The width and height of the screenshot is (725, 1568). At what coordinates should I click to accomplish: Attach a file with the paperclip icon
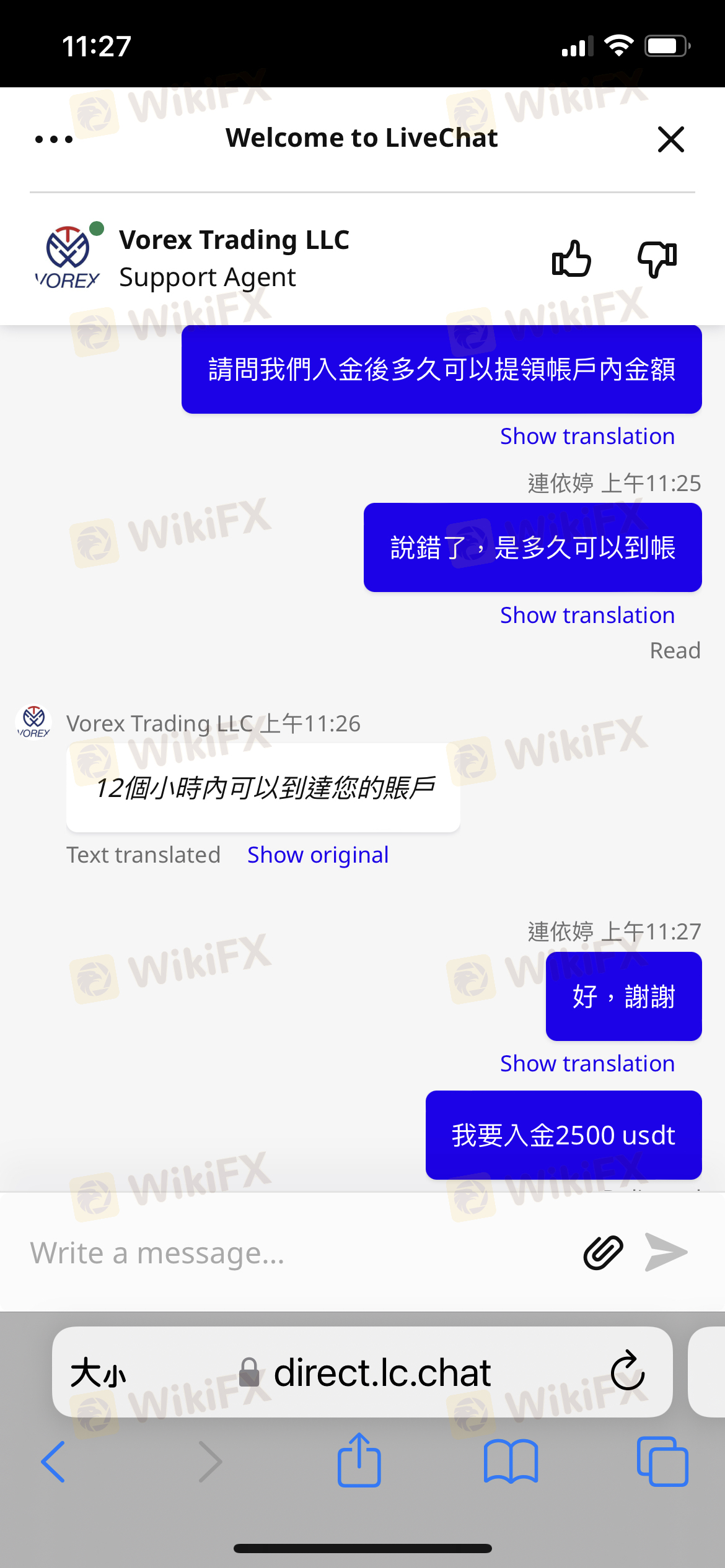tap(603, 1253)
